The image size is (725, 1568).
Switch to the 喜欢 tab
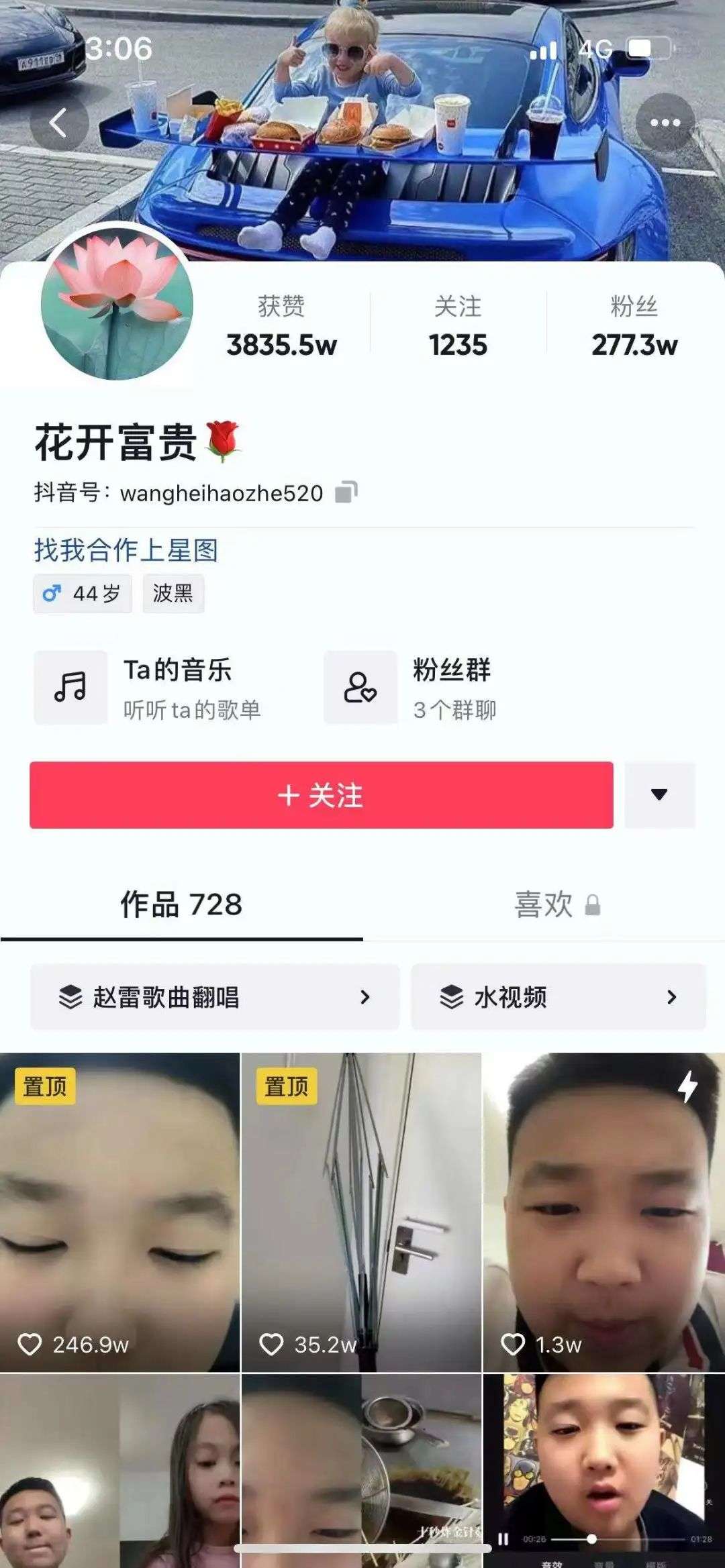(x=556, y=905)
